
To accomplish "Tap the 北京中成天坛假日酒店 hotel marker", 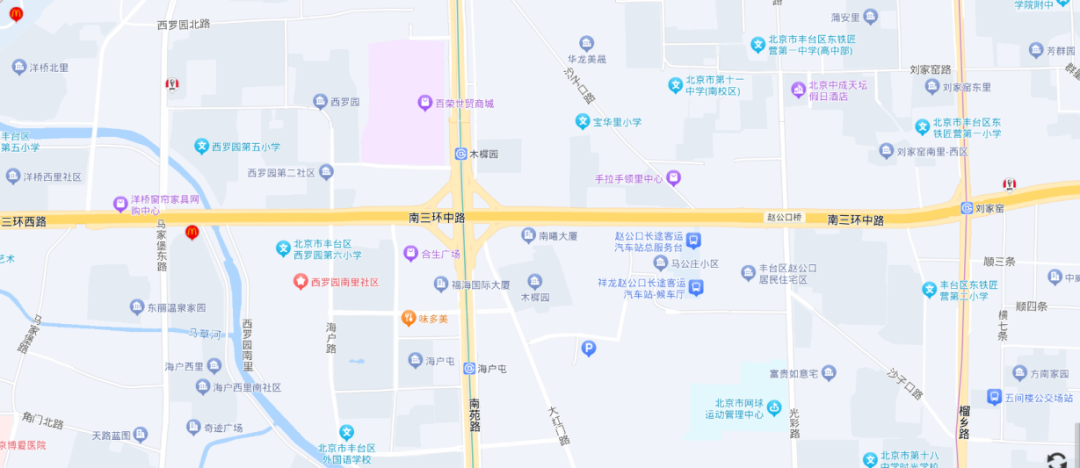I will click(x=798, y=91).
